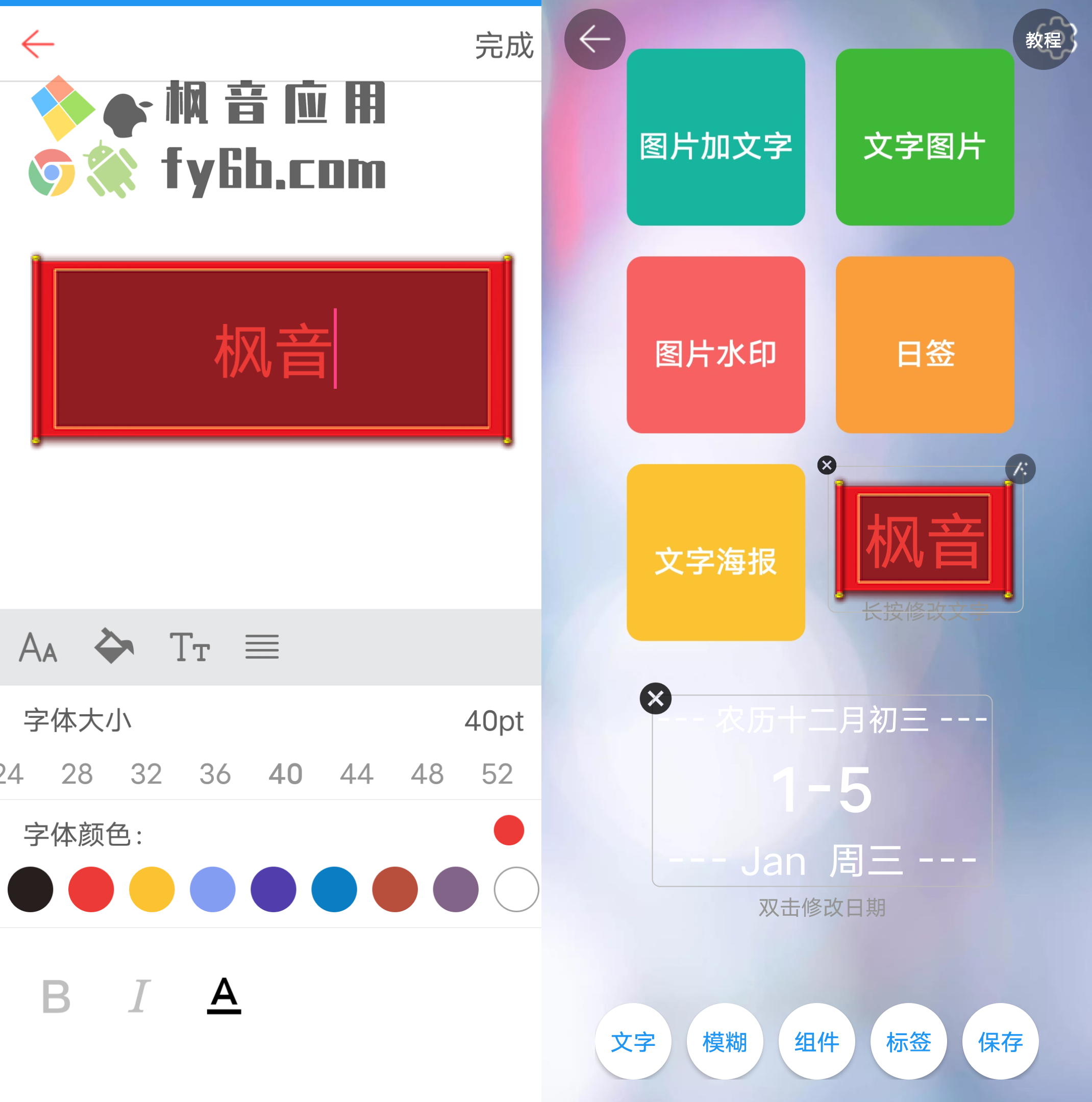Open the 教程 tutorial button
The height and width of the screenshot is (1102, 1092).
point(1043,40)
